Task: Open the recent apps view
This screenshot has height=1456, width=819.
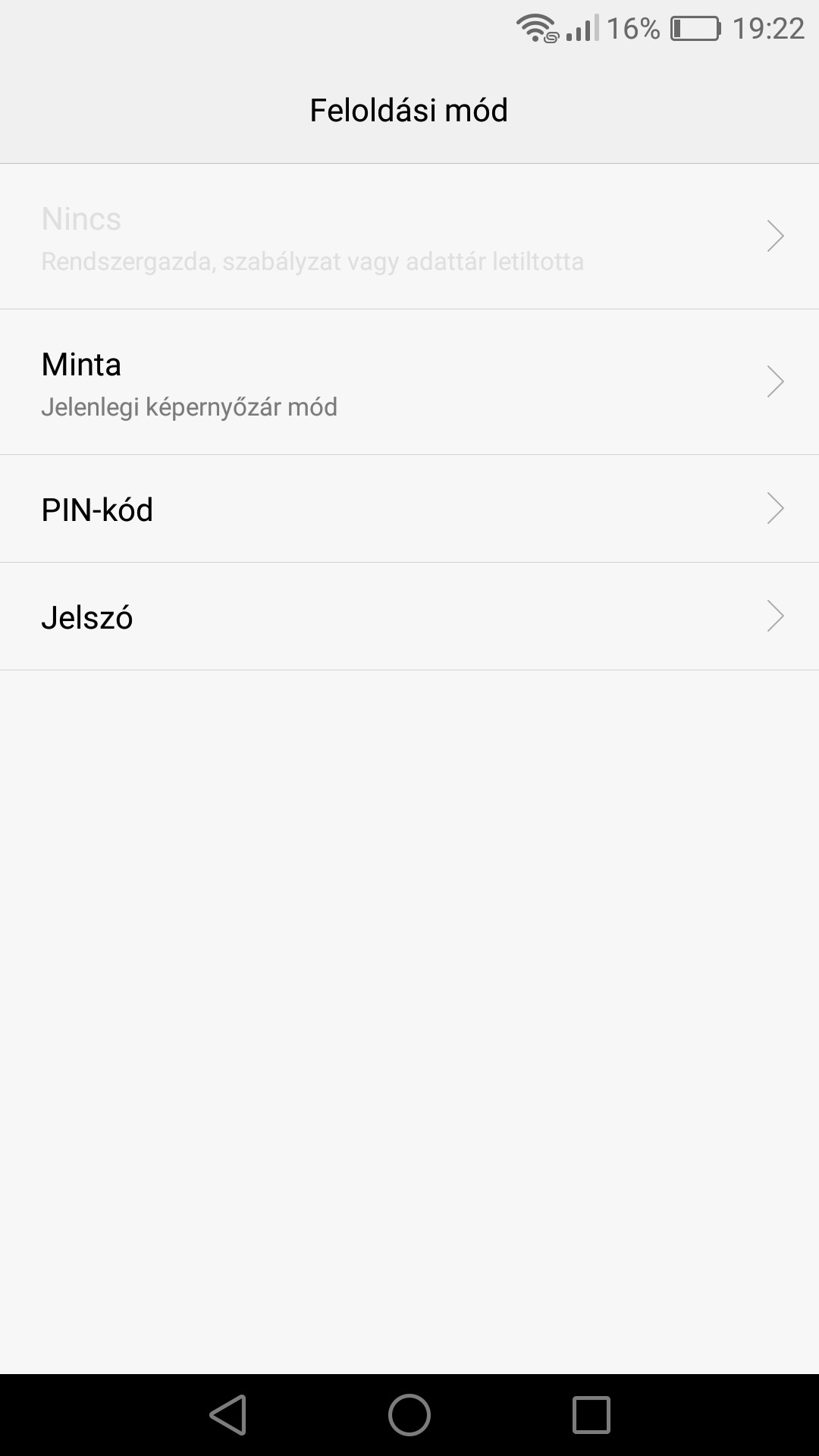Action: coord(591,1415)
